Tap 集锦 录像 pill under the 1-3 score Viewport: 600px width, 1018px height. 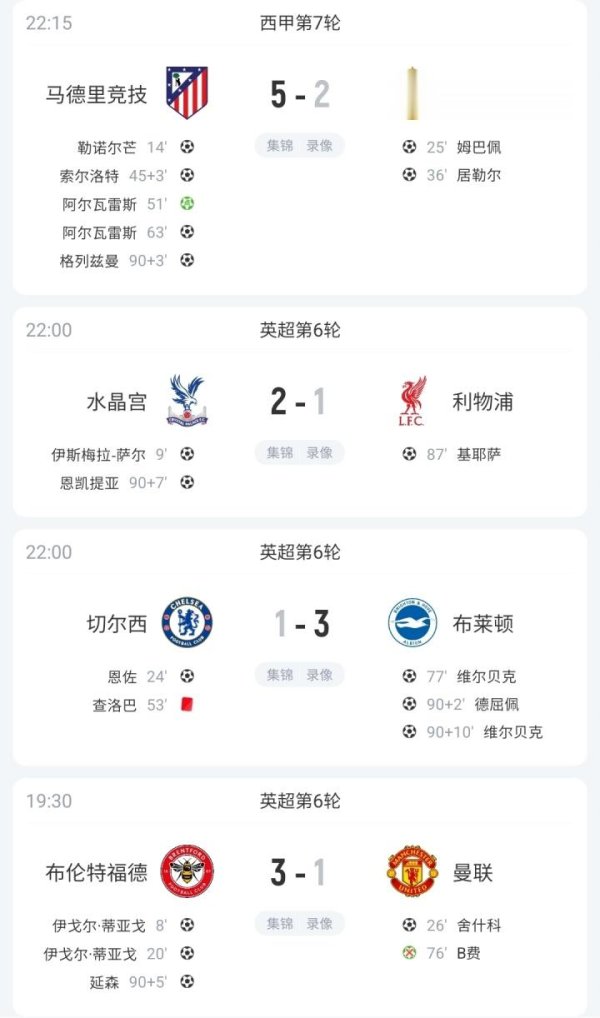click(x=299, y=675)
